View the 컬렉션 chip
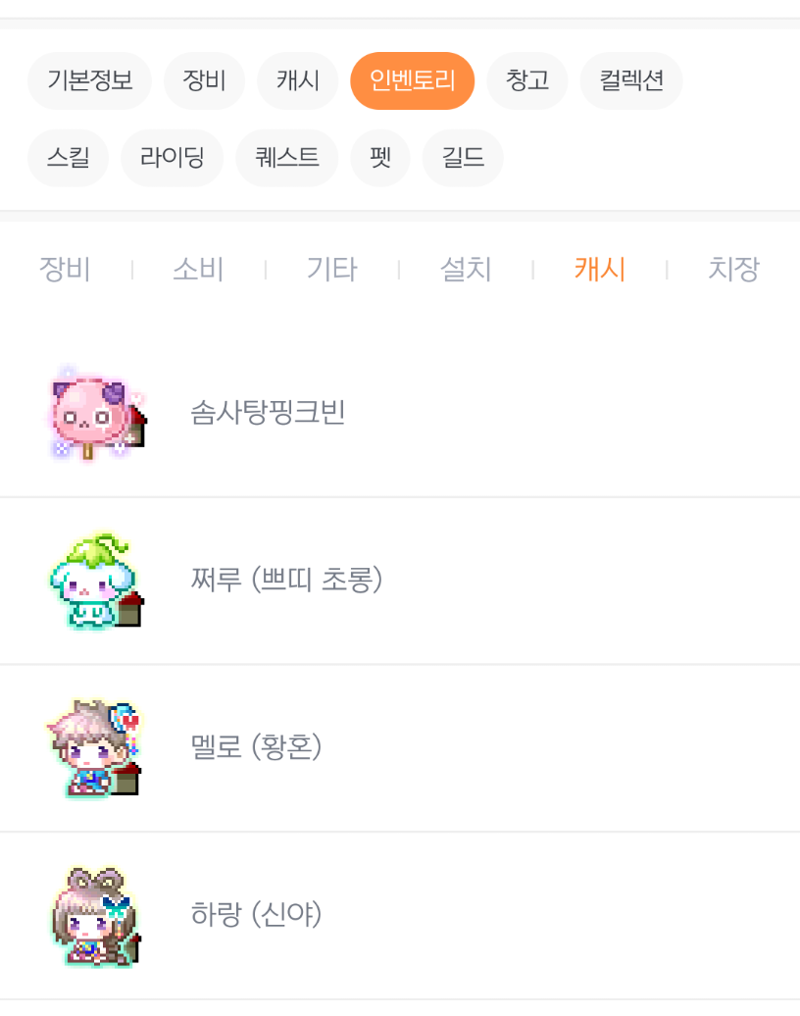This screenshot has height=1016, width=800. (x=631, y=81)
